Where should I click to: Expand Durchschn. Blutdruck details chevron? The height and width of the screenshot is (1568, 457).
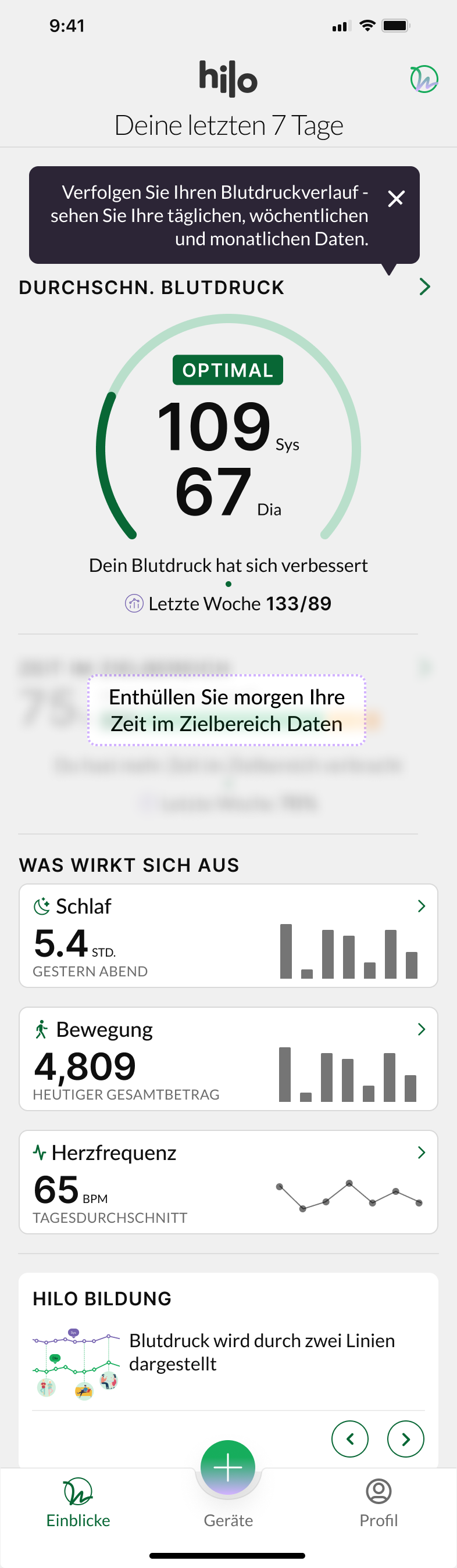[x=424, y=287]
